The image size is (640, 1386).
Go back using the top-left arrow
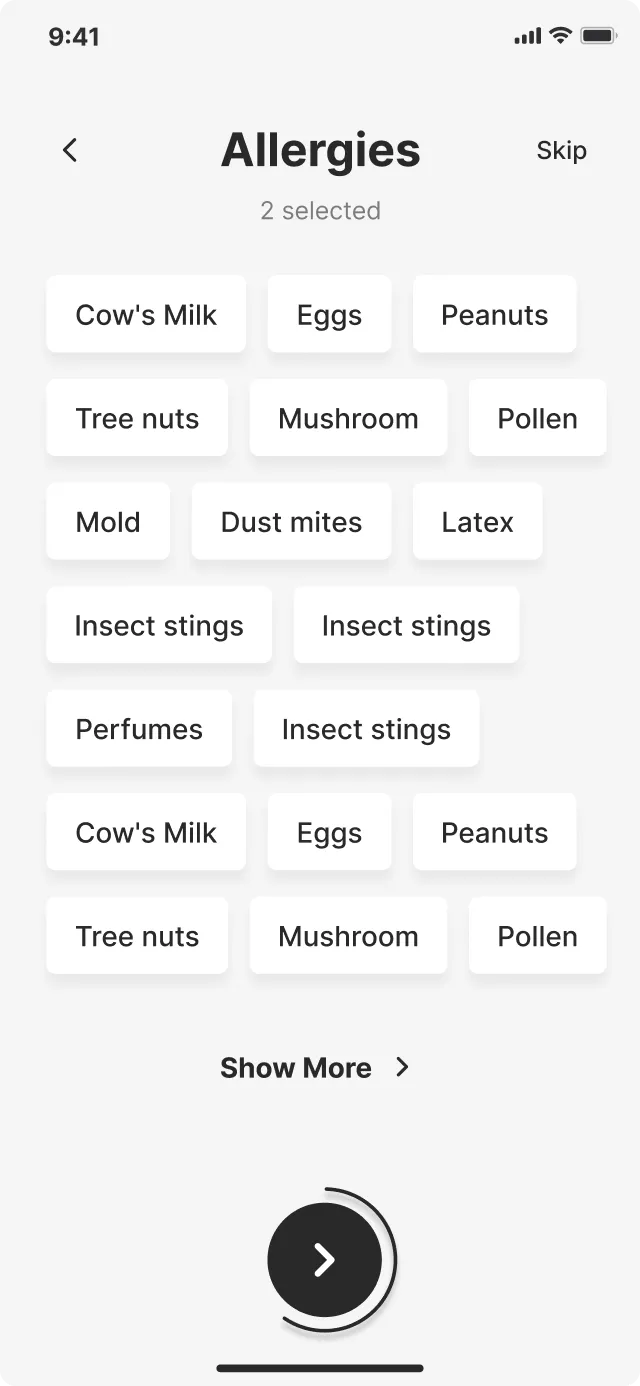point(70,150)
